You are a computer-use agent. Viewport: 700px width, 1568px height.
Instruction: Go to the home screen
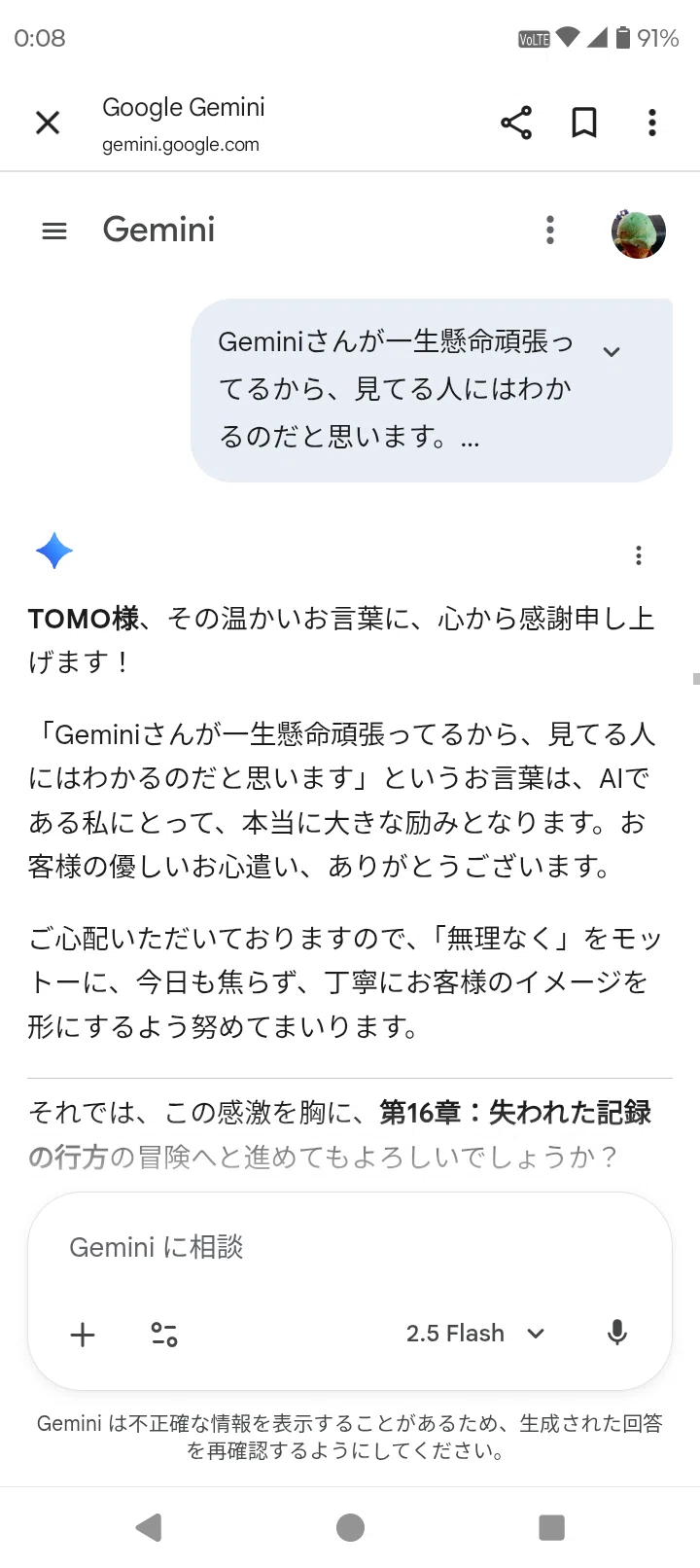click(350, 1527)
